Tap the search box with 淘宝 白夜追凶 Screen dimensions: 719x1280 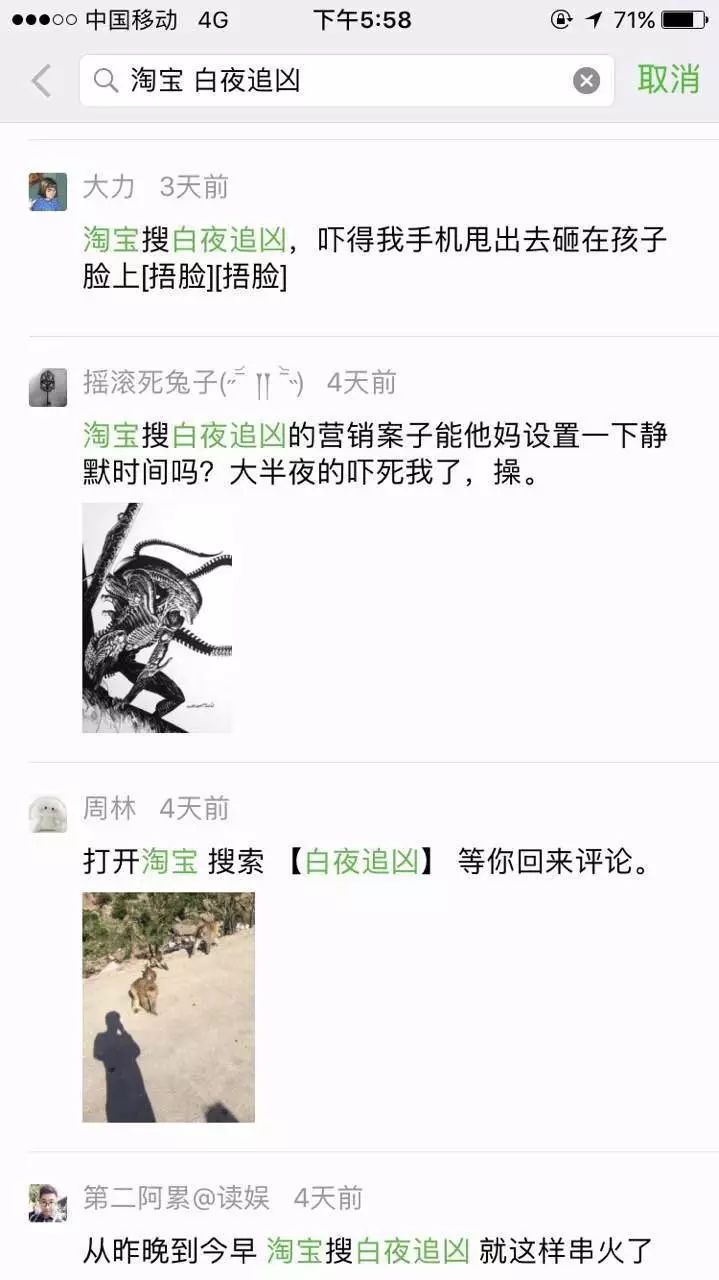pos(330,81)
